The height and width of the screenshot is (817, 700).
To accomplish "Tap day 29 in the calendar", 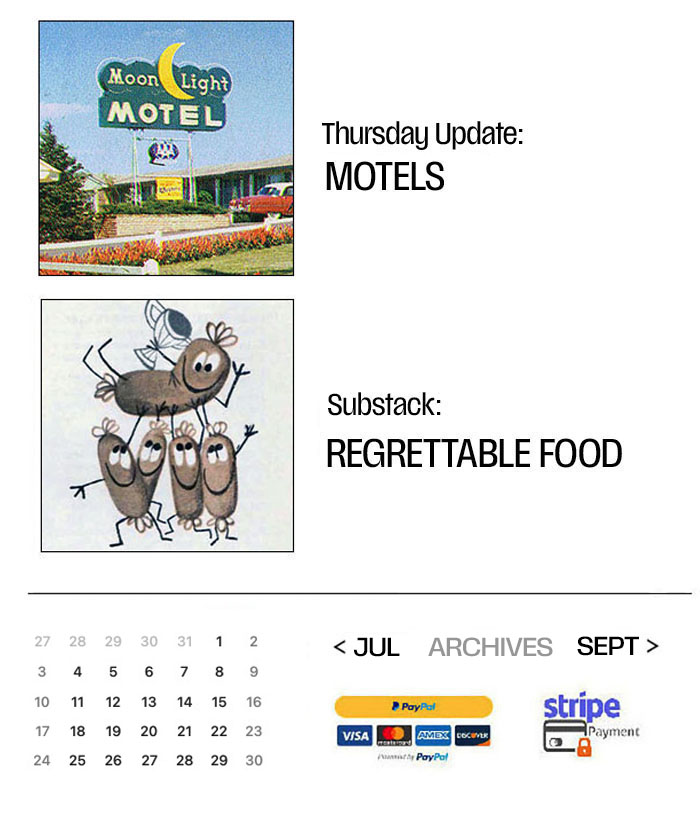I will click(x=219, y=761).
